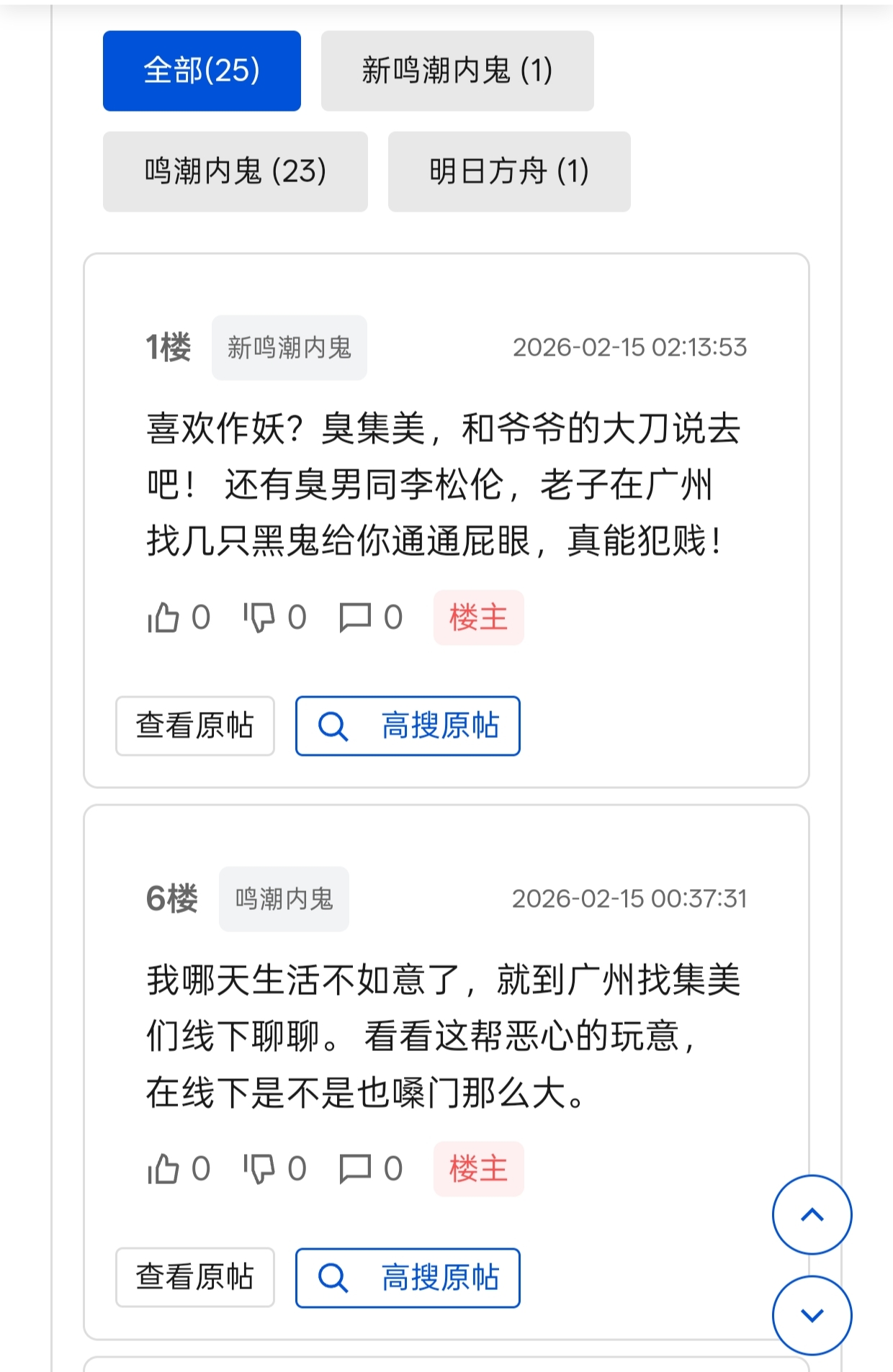Image resolution: width=893 pixels, height=1372 pixels.
Task: Jump down with the down arrow button
Action: [x=812, y=1315]
